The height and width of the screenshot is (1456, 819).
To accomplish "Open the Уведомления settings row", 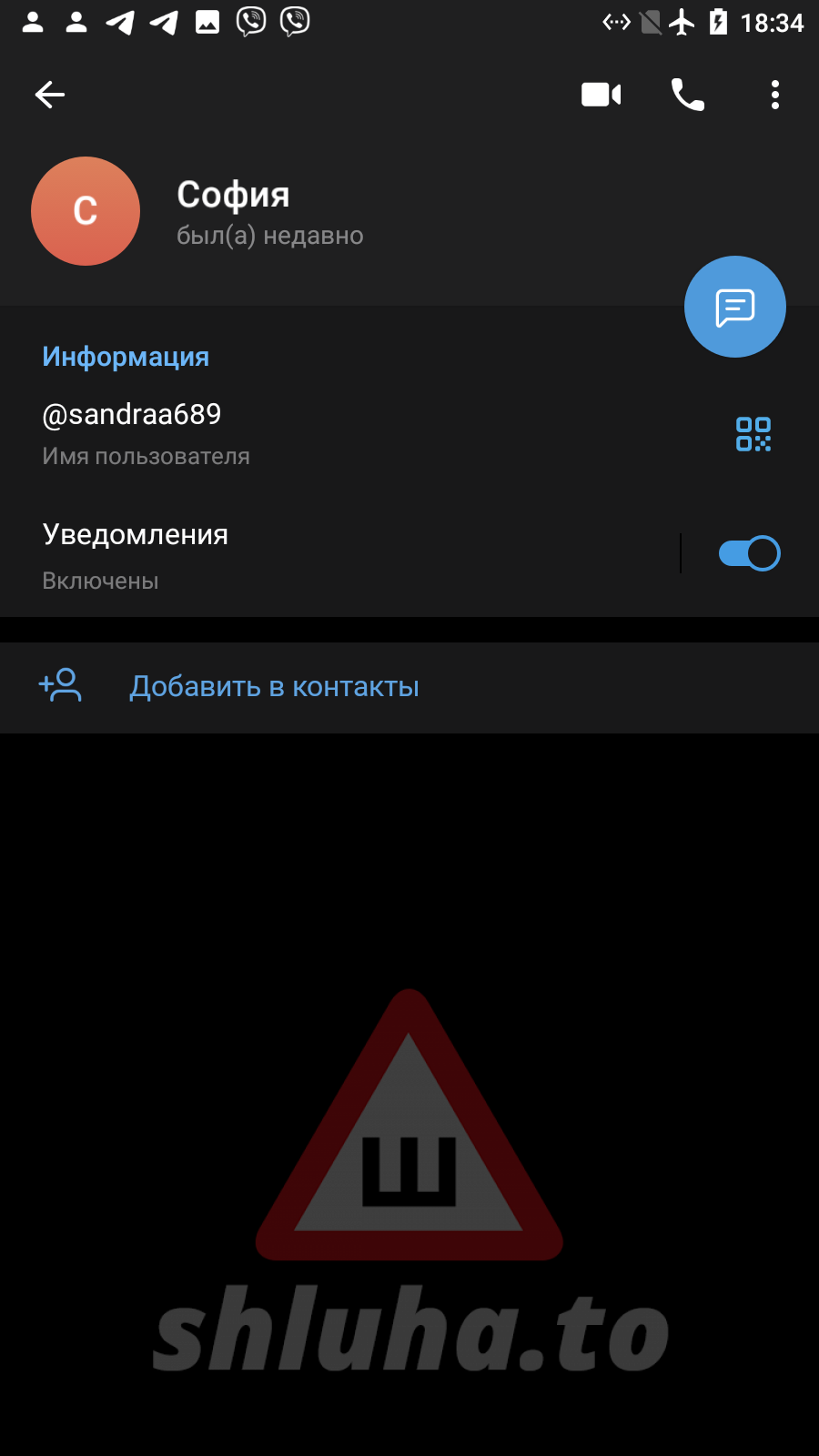I will [x=273, y=555].
